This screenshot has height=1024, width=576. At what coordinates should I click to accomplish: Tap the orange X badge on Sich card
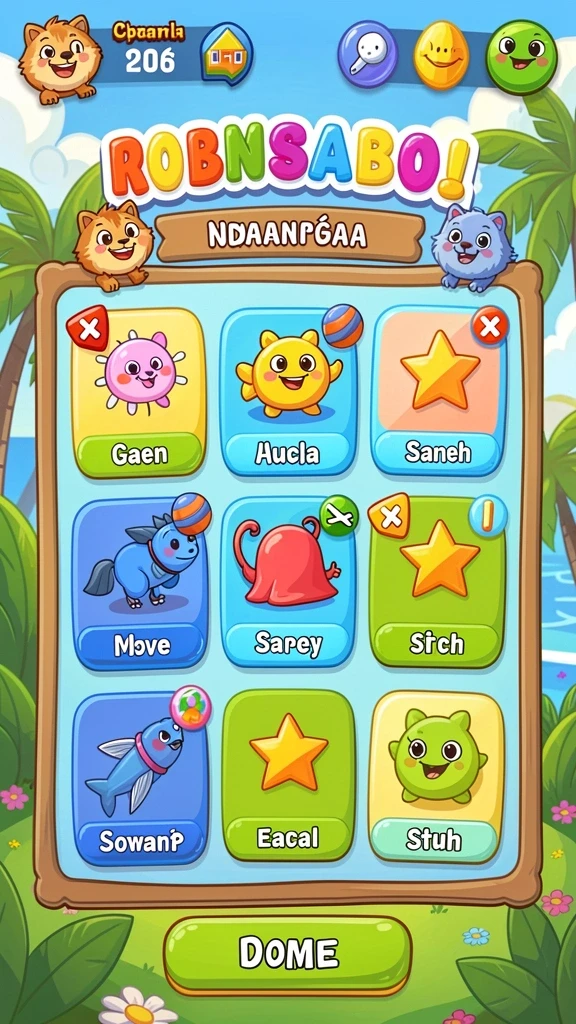pyautogui.click(x=390, y=518)
